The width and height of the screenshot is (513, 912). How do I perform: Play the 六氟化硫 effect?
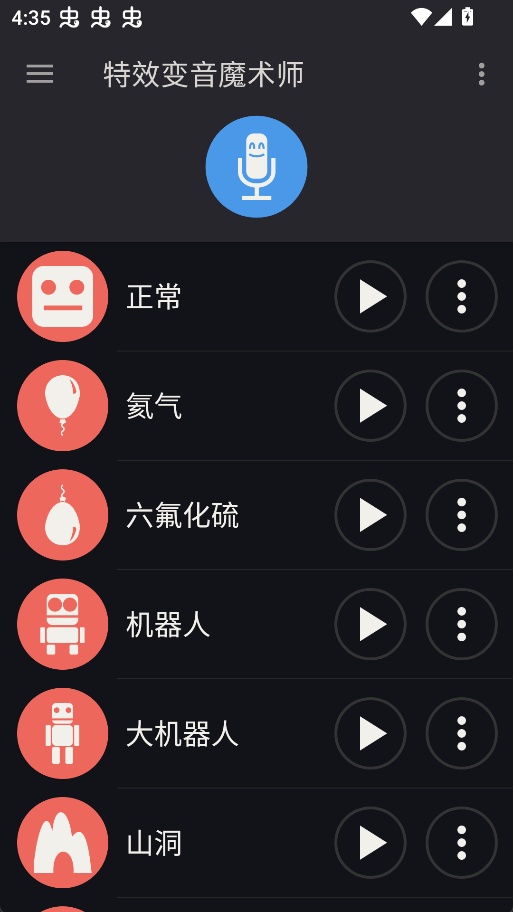click(x=370, y=515)
